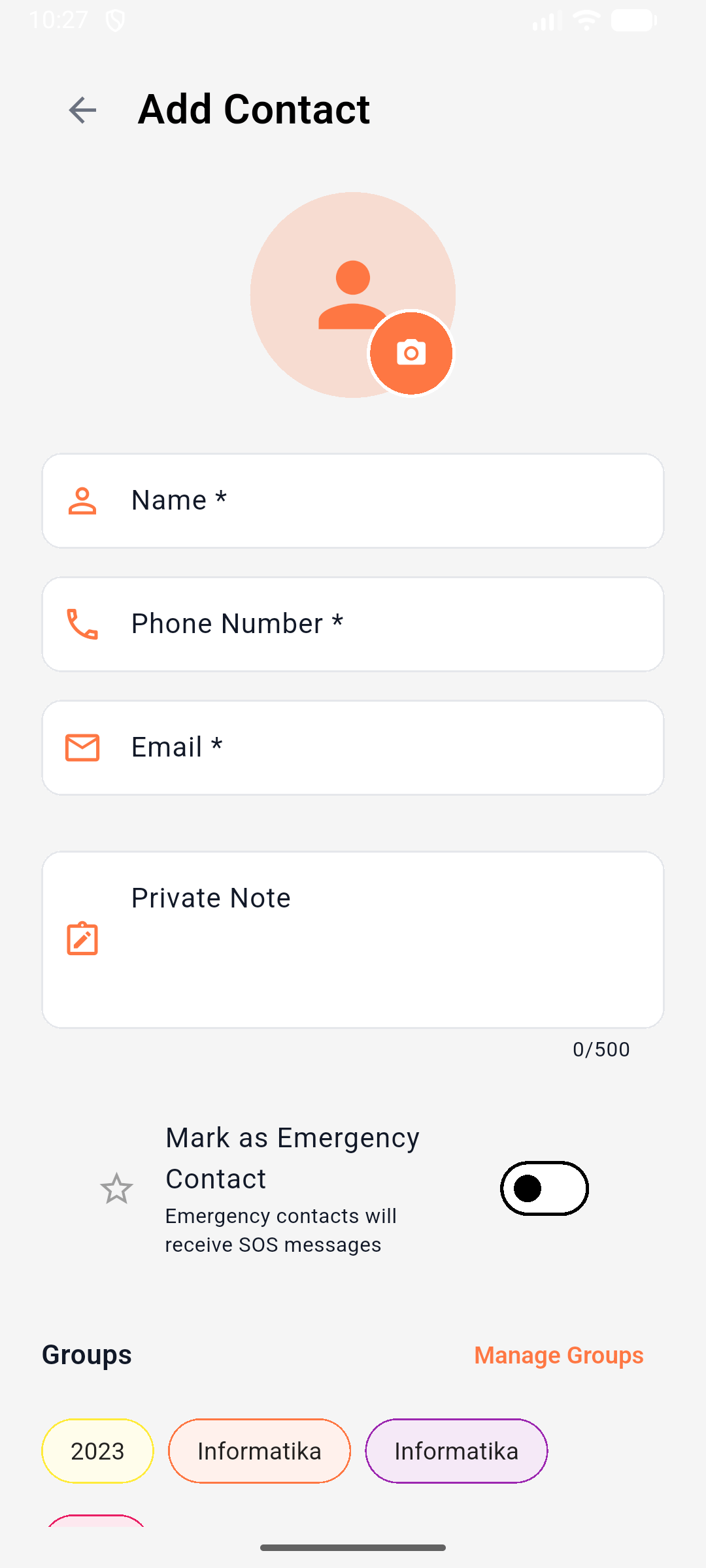This screenshot has height=1568, width=706.
Task: Select the orange Informatika group chip
Action: click(x=259, y=1450)
